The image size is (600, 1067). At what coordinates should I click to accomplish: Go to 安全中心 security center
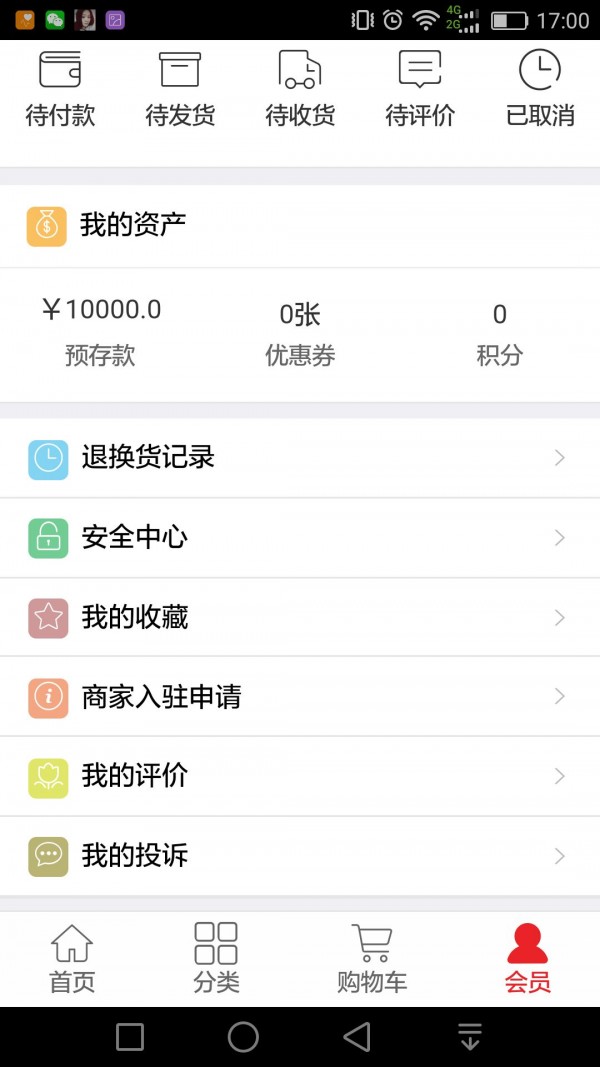300,538
